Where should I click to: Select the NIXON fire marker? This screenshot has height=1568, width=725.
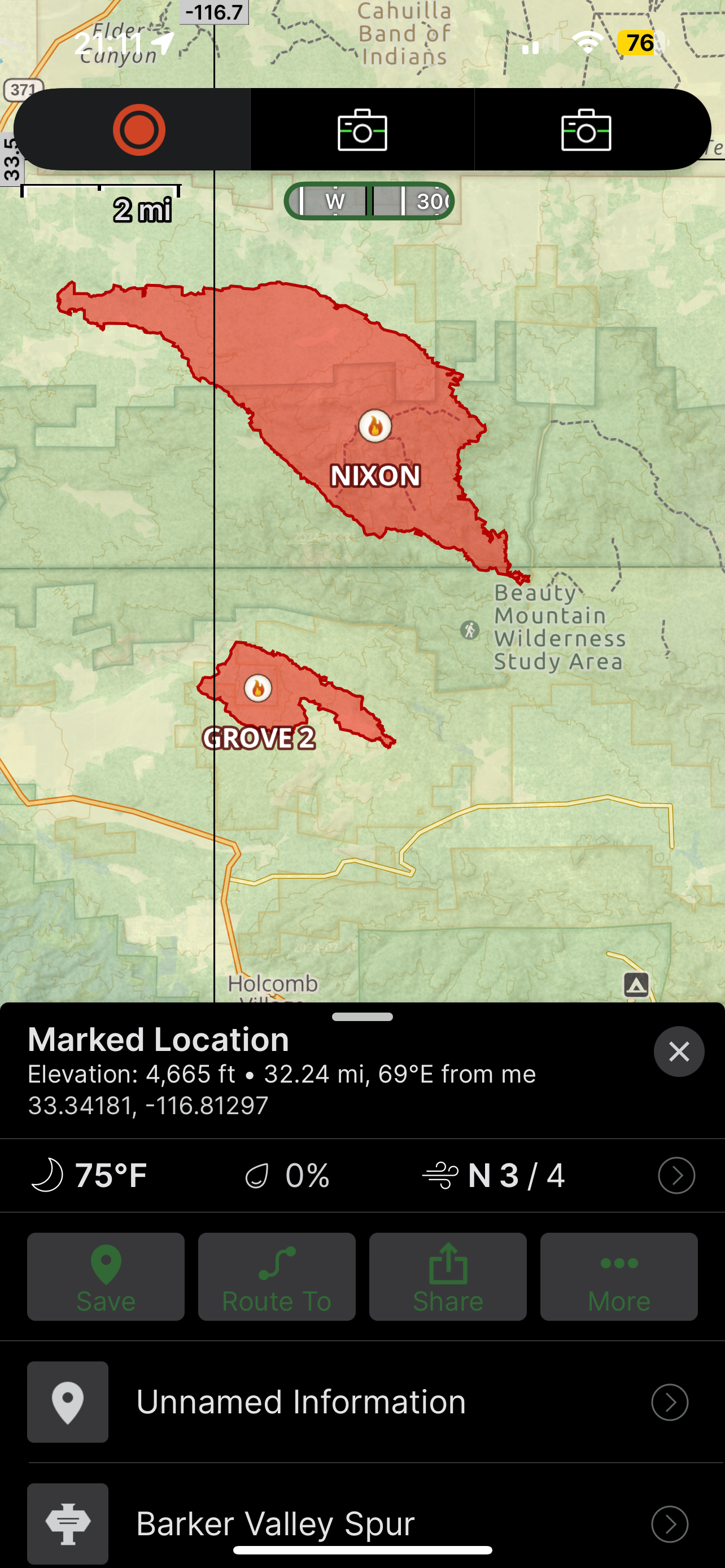point(375,426)
